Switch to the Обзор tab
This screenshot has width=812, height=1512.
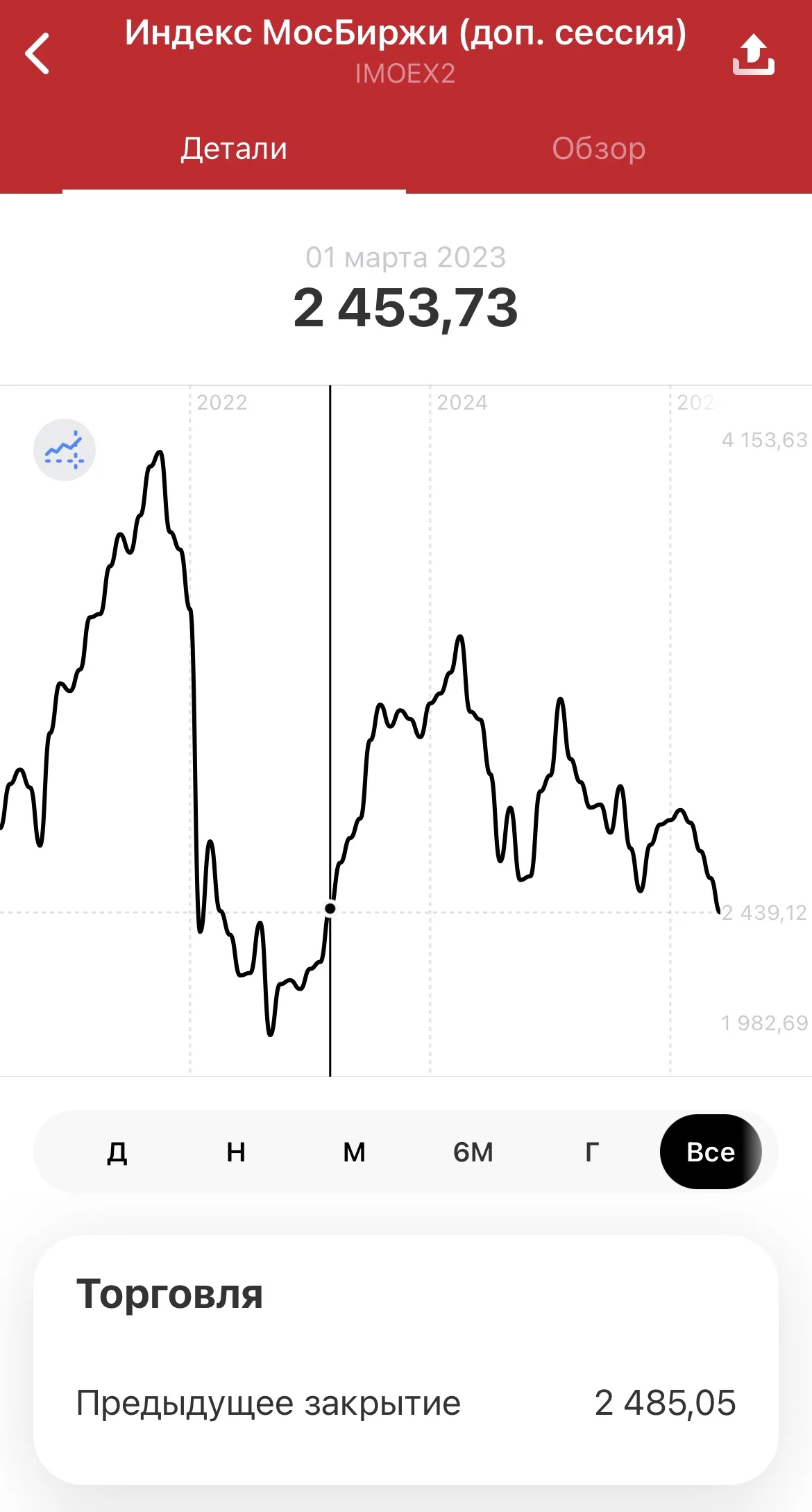coord(599,149)
